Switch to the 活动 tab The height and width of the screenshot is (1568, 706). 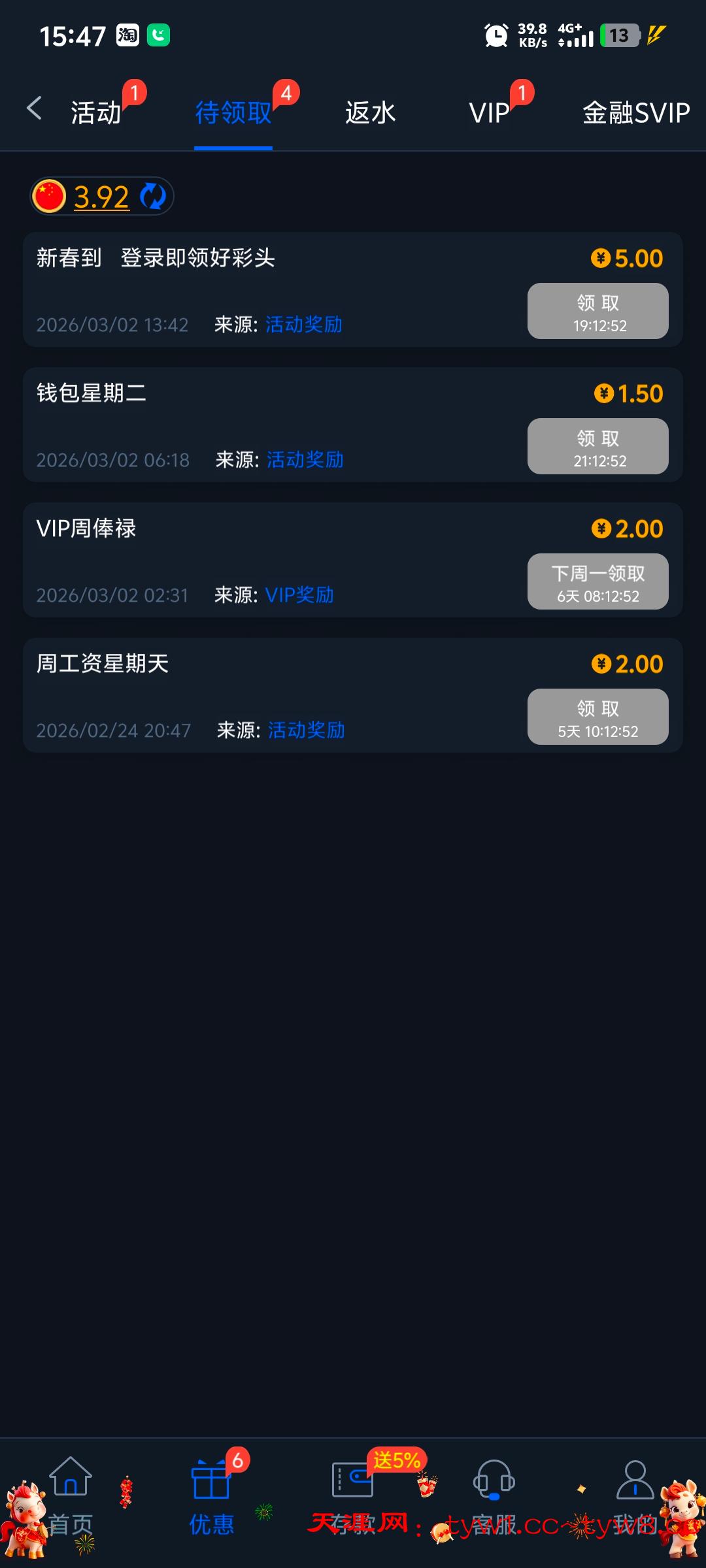96,112
